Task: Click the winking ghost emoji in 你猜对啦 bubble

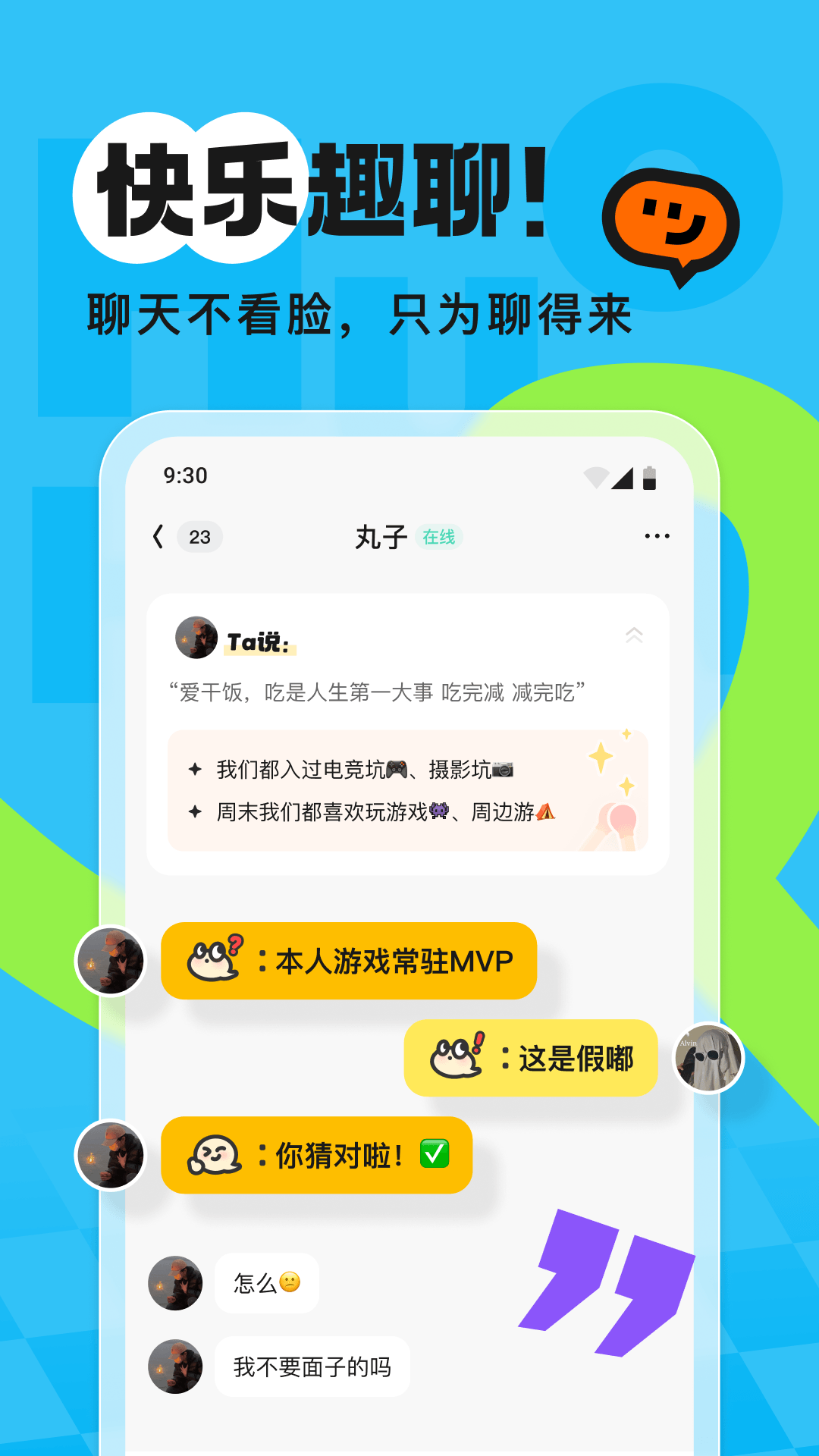Action: [x=214, y=1154]
